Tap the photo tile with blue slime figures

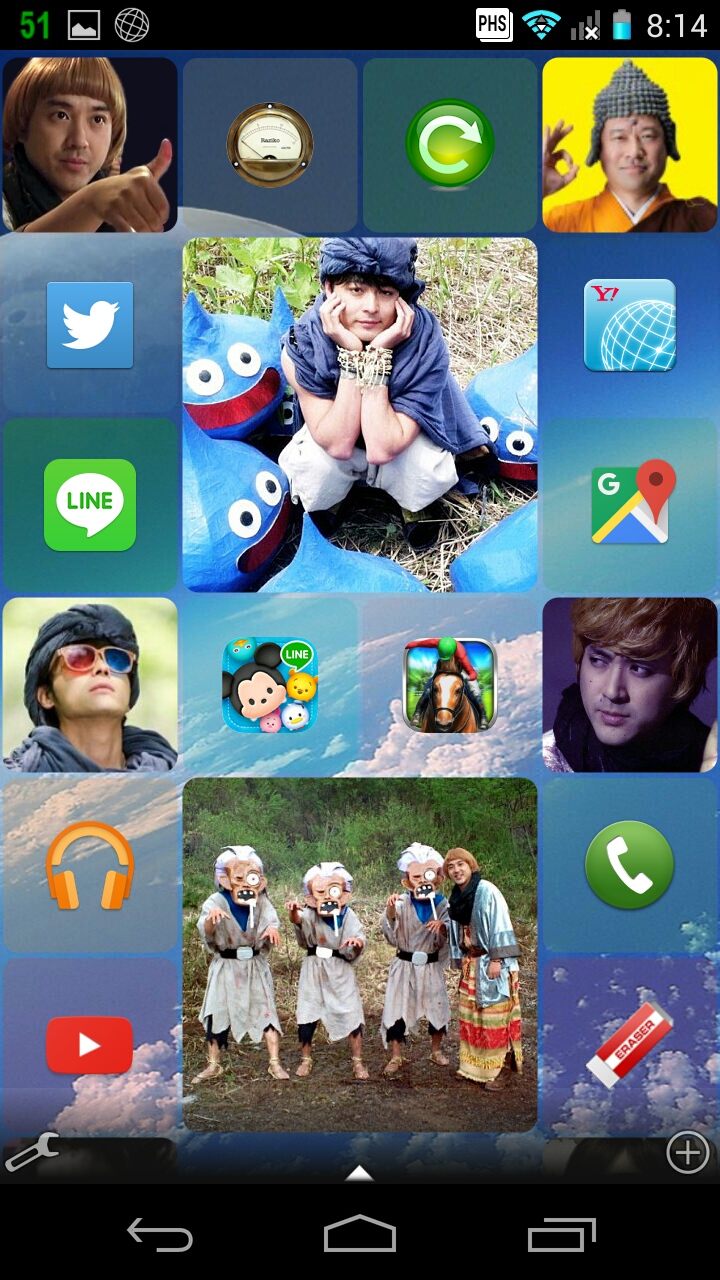point(360,415)
